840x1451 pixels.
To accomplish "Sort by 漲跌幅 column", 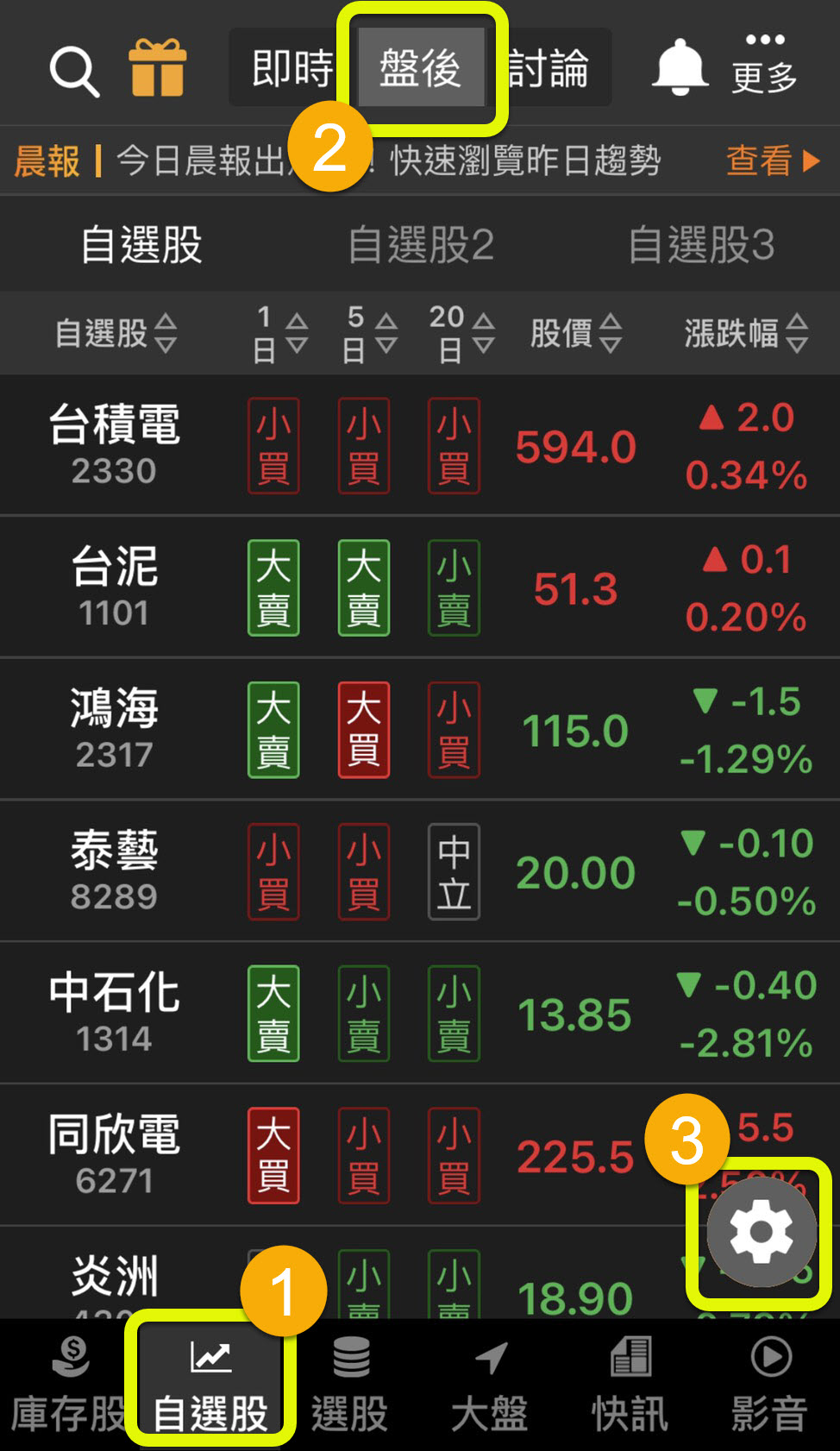I will pyautogui.click(x=746, y=333).
